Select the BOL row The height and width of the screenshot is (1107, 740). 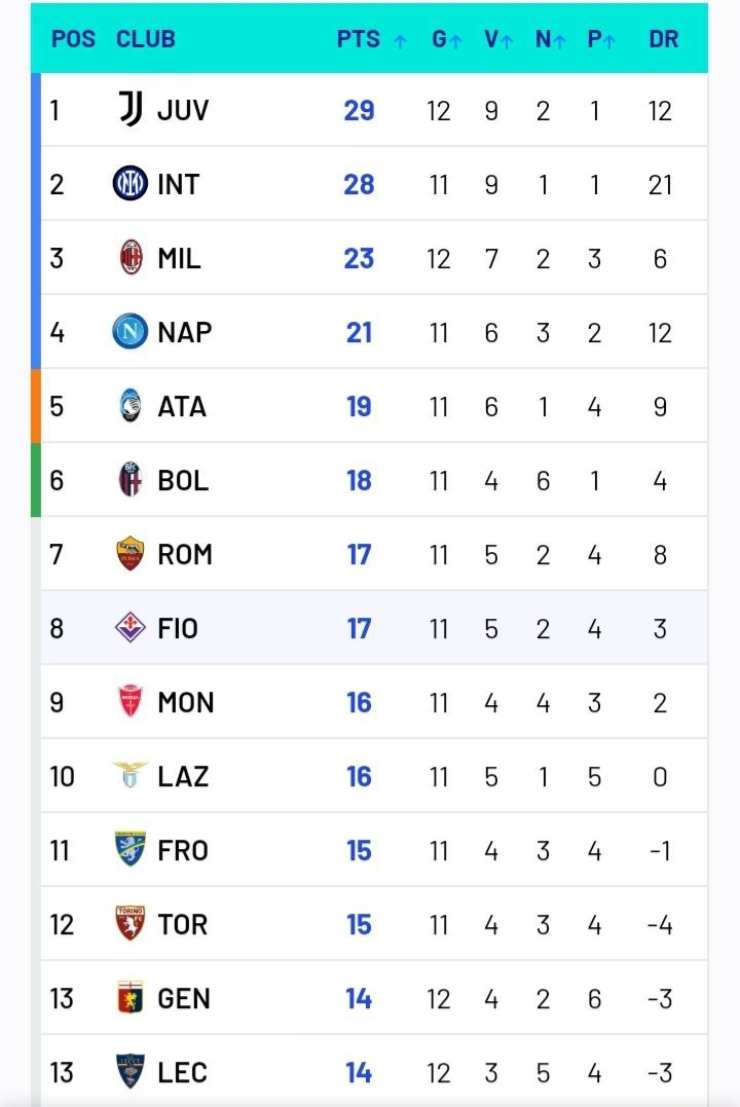(182, 480)
